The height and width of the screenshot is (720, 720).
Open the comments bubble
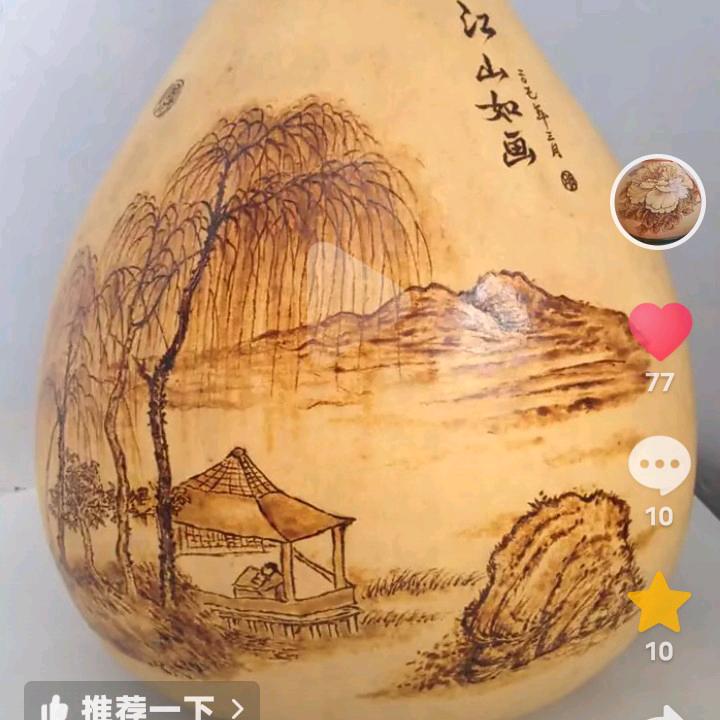click(x=659, y=466)
